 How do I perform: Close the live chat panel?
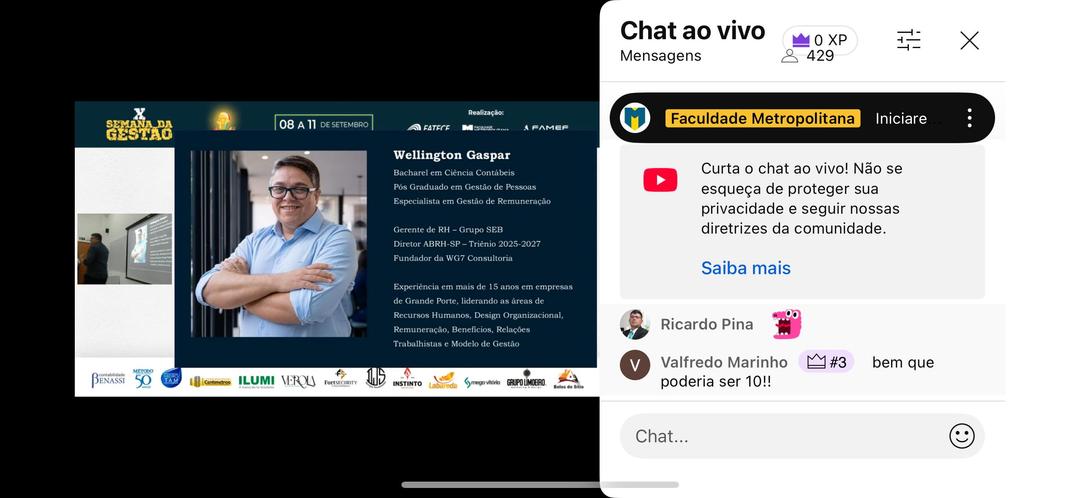click(969, 40)
